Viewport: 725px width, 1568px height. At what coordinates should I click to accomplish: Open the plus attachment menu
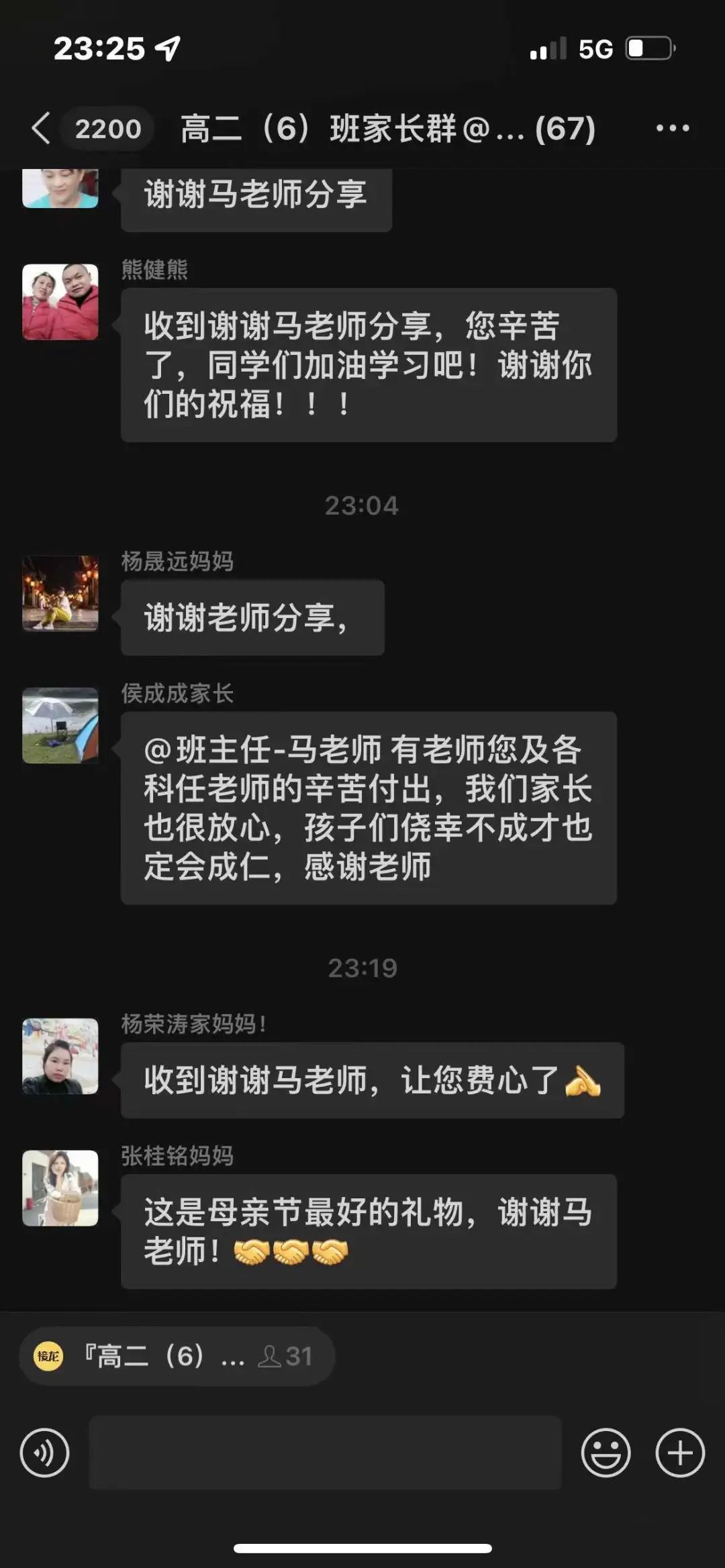(x=679, y=1453)
